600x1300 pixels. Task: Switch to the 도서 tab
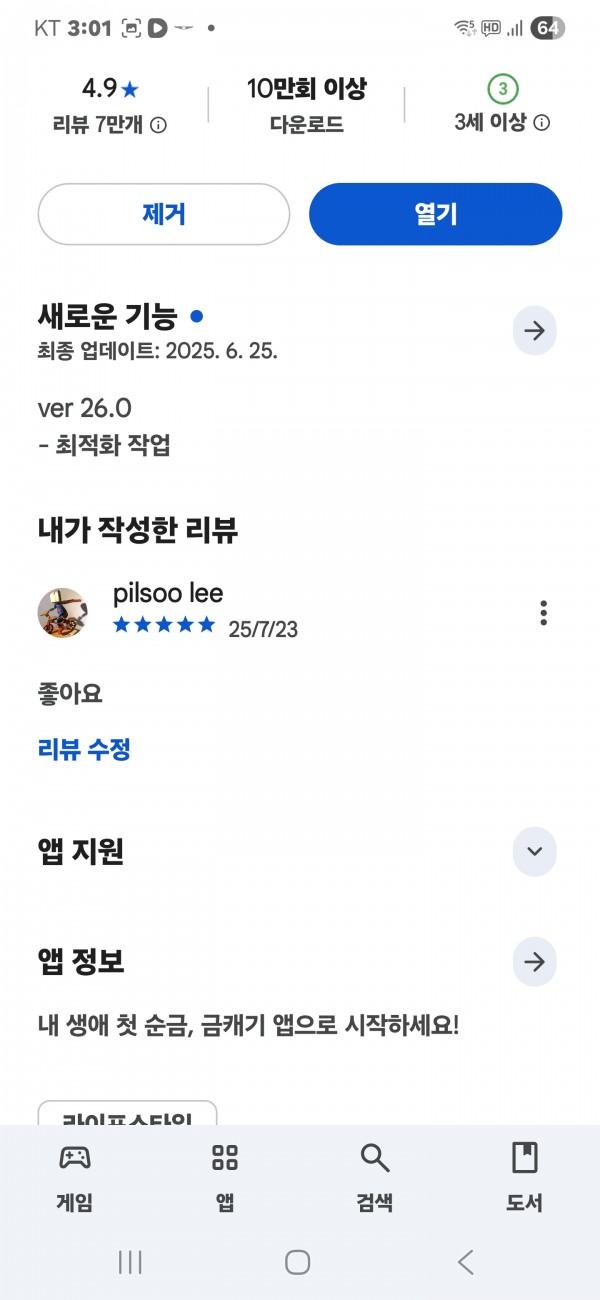[x=524, y=1179]
